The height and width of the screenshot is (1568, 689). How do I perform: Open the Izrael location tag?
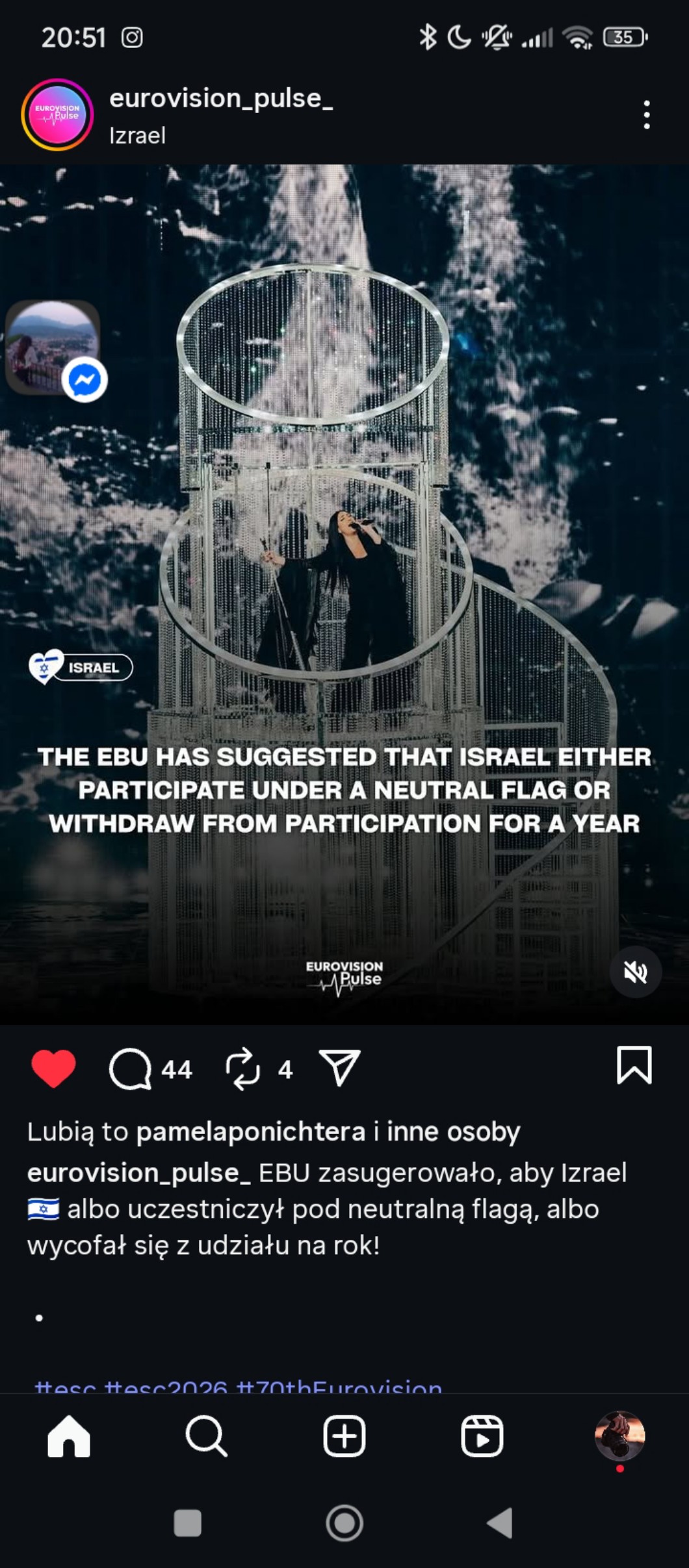[x=137, y=136]
